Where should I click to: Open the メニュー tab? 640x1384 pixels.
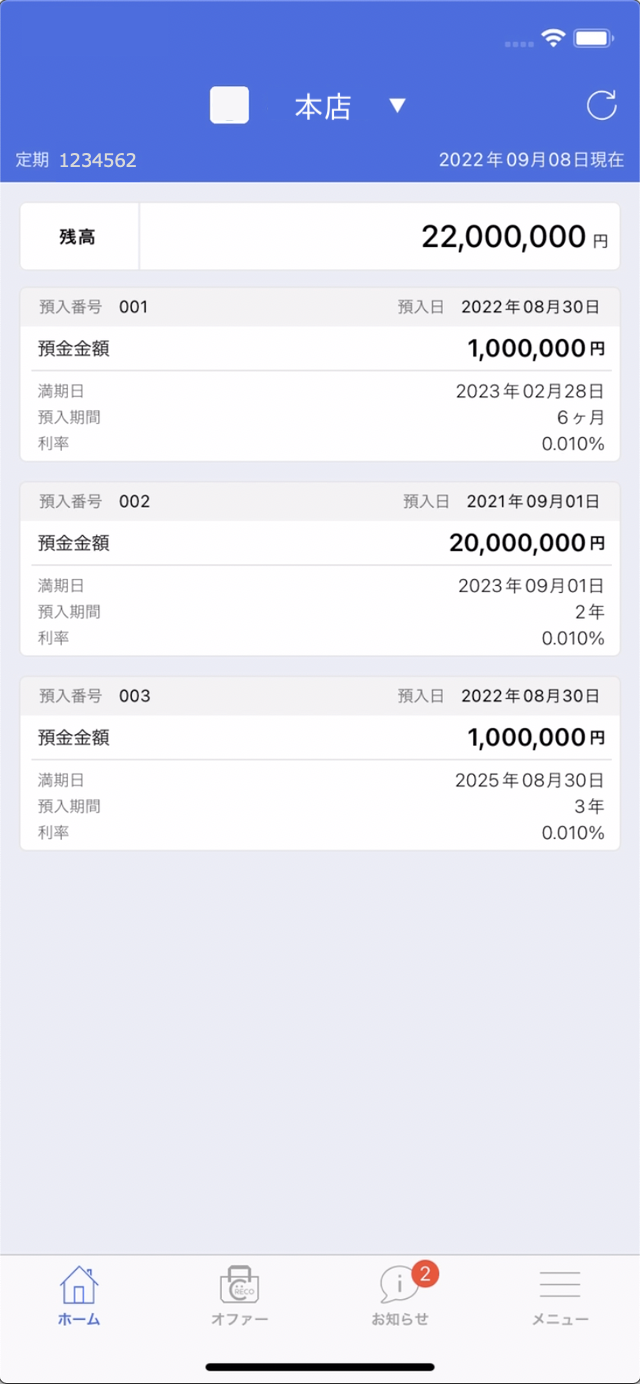(560, 1295)
